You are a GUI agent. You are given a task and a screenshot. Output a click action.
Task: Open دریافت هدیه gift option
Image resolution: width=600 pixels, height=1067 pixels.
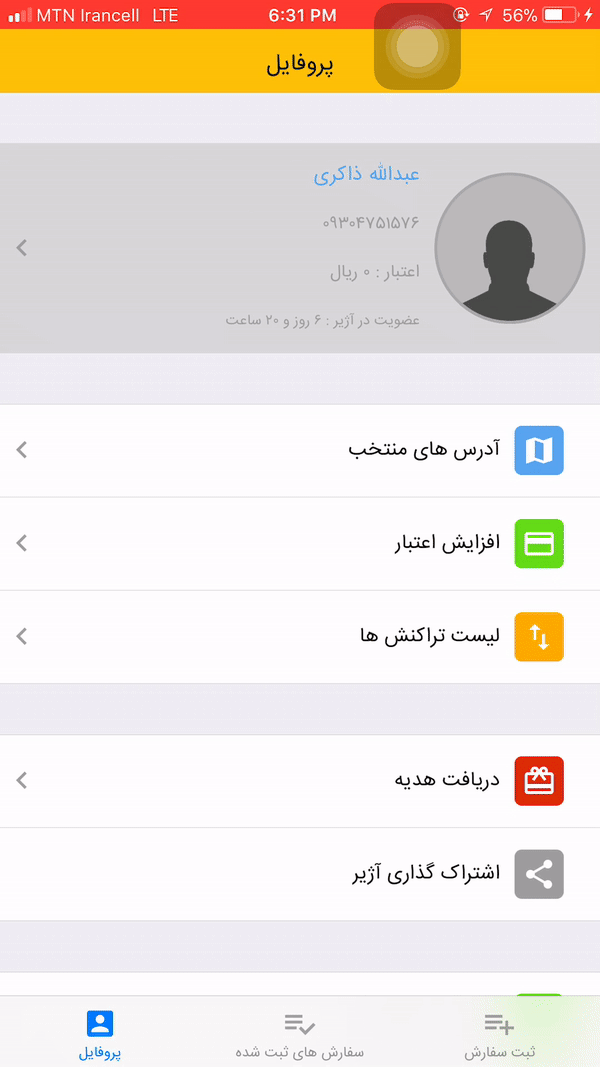tap(300, 781)
